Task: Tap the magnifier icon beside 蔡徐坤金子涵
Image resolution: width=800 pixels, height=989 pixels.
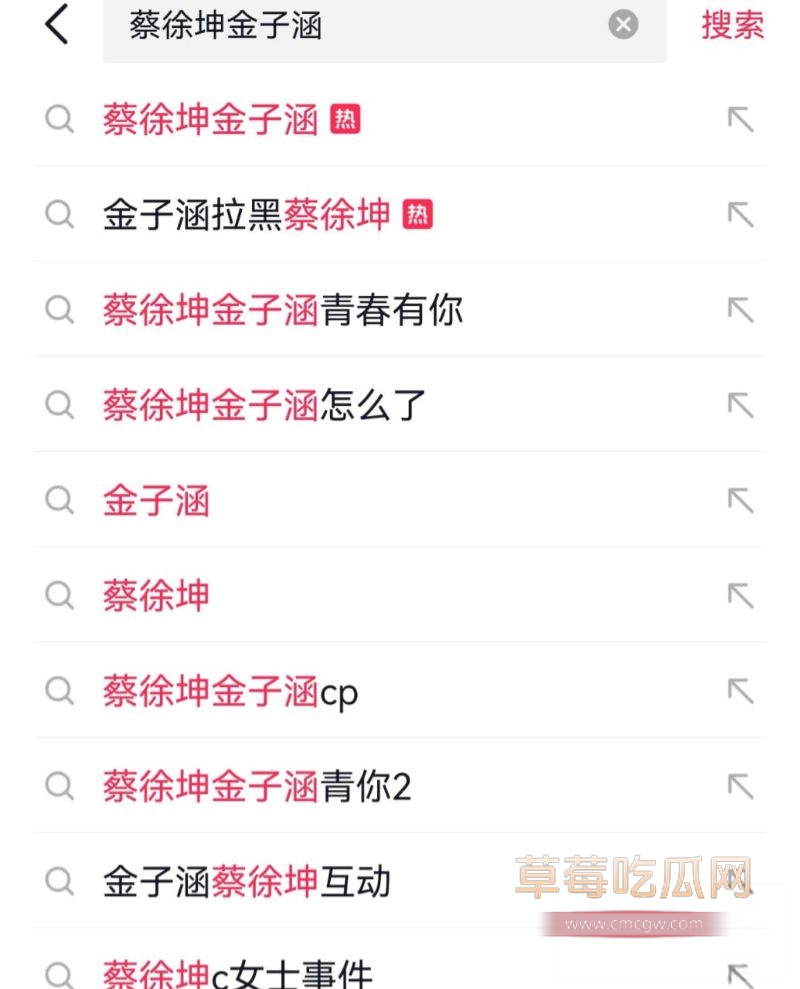Action: click(59, 119)
